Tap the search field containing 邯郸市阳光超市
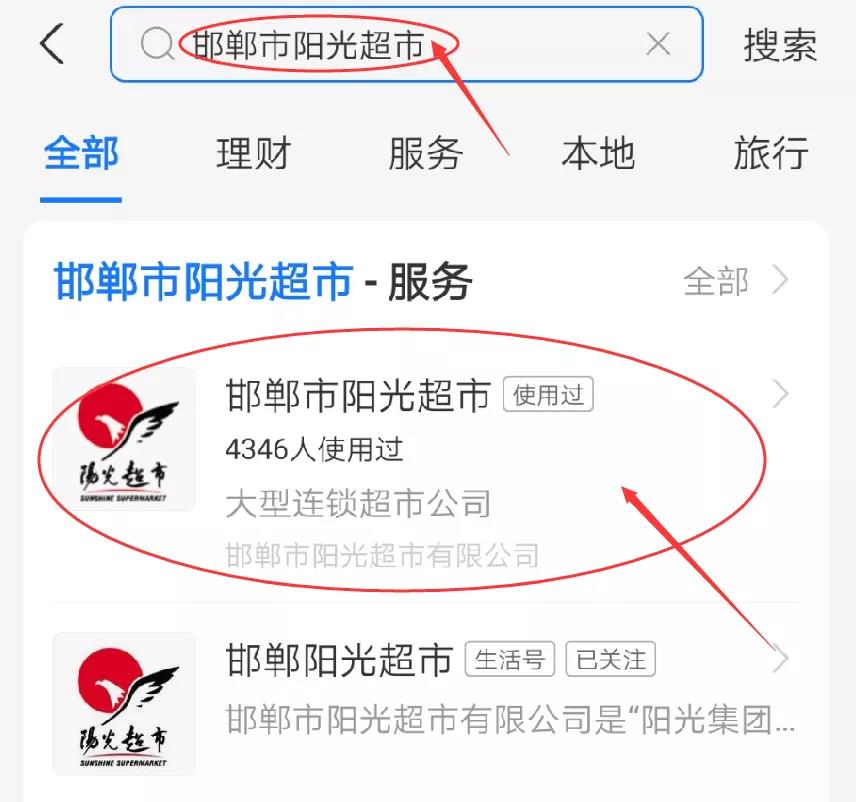This screenshot has height=802, width=856. pos(400,45)
